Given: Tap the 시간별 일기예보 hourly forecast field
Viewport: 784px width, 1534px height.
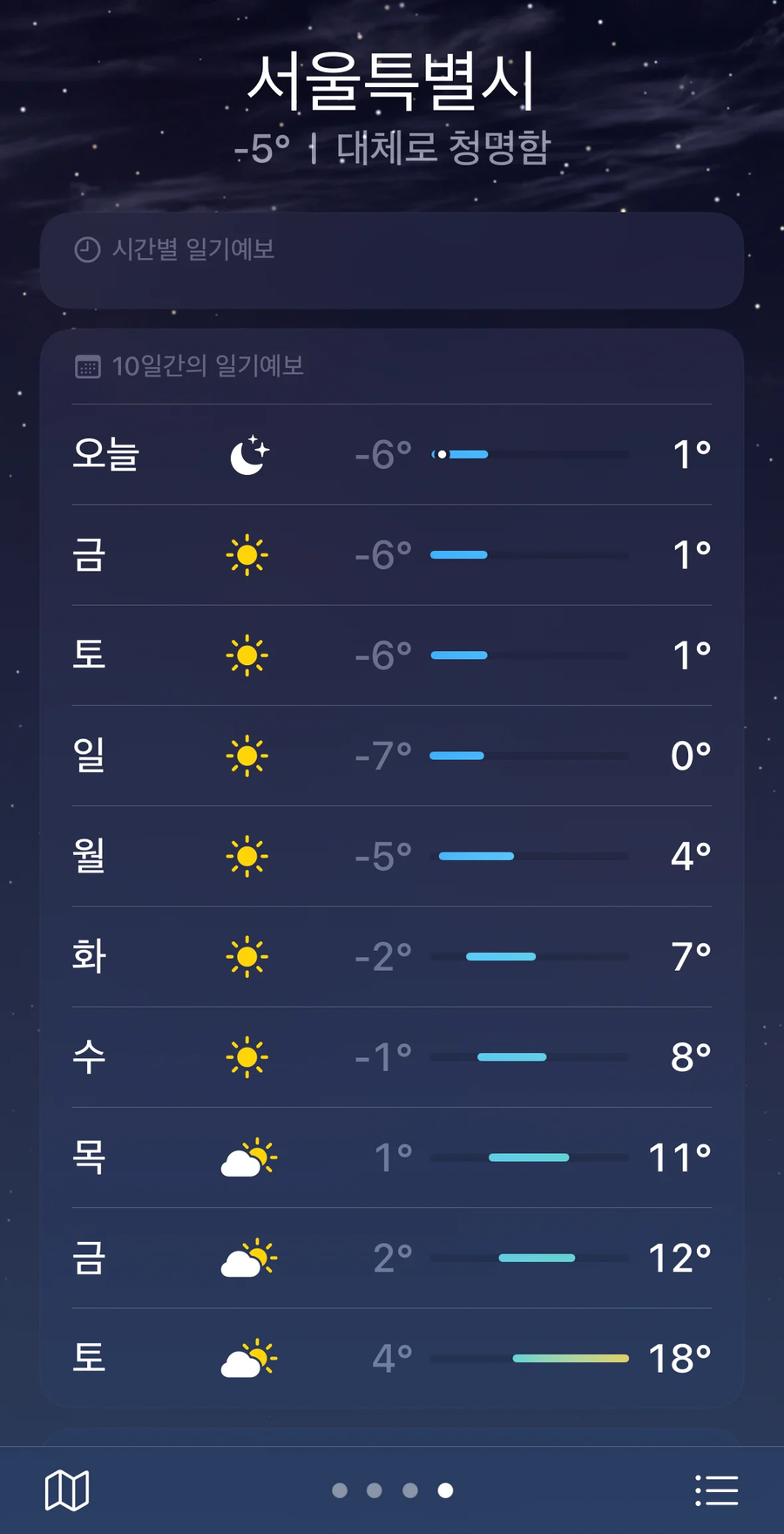Looking at the screenshot, I should click(x=392, y=261).
